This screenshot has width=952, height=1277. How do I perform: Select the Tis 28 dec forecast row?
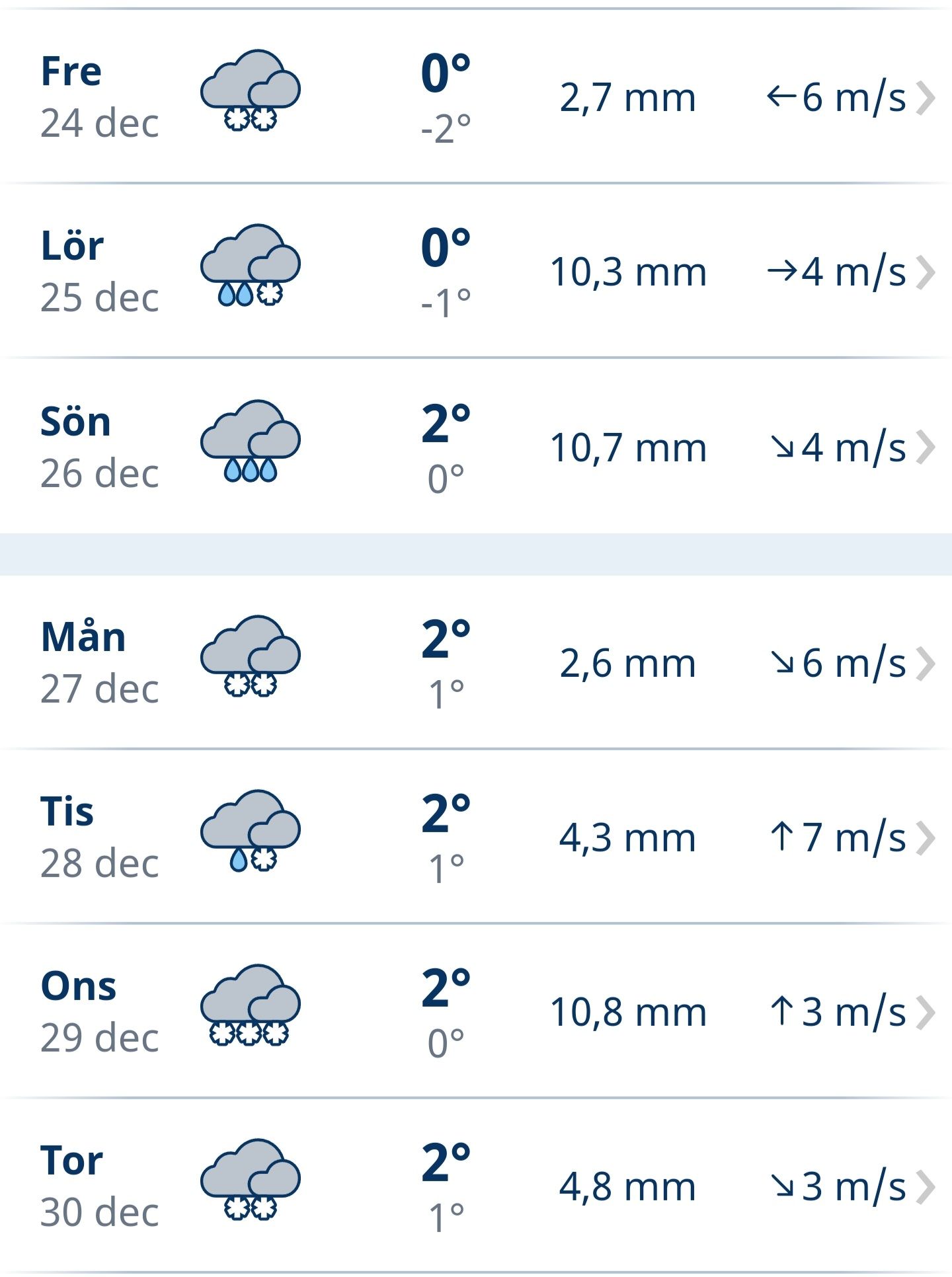tap(476, 837)
